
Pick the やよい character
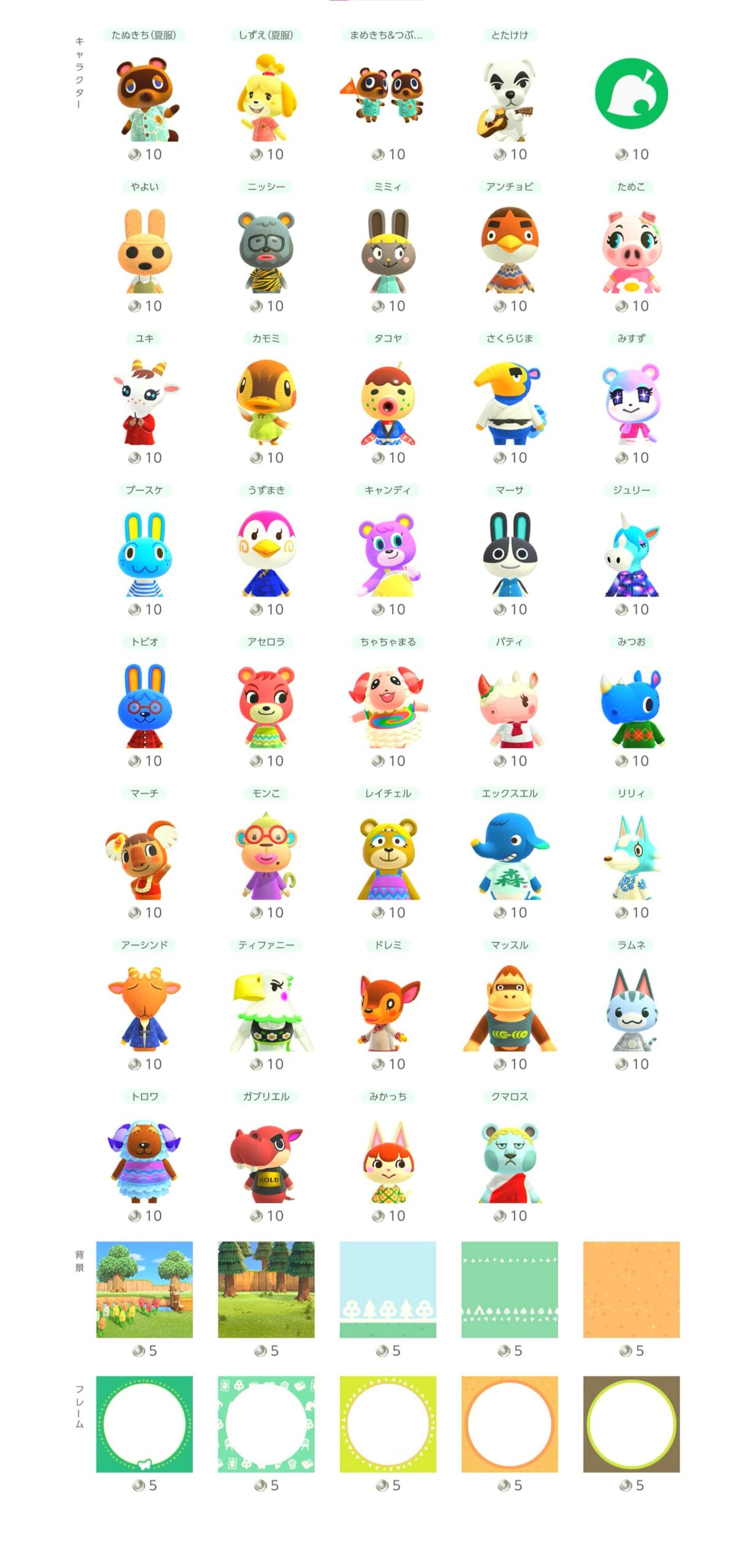pyautogui.click(x=145, y=251)
